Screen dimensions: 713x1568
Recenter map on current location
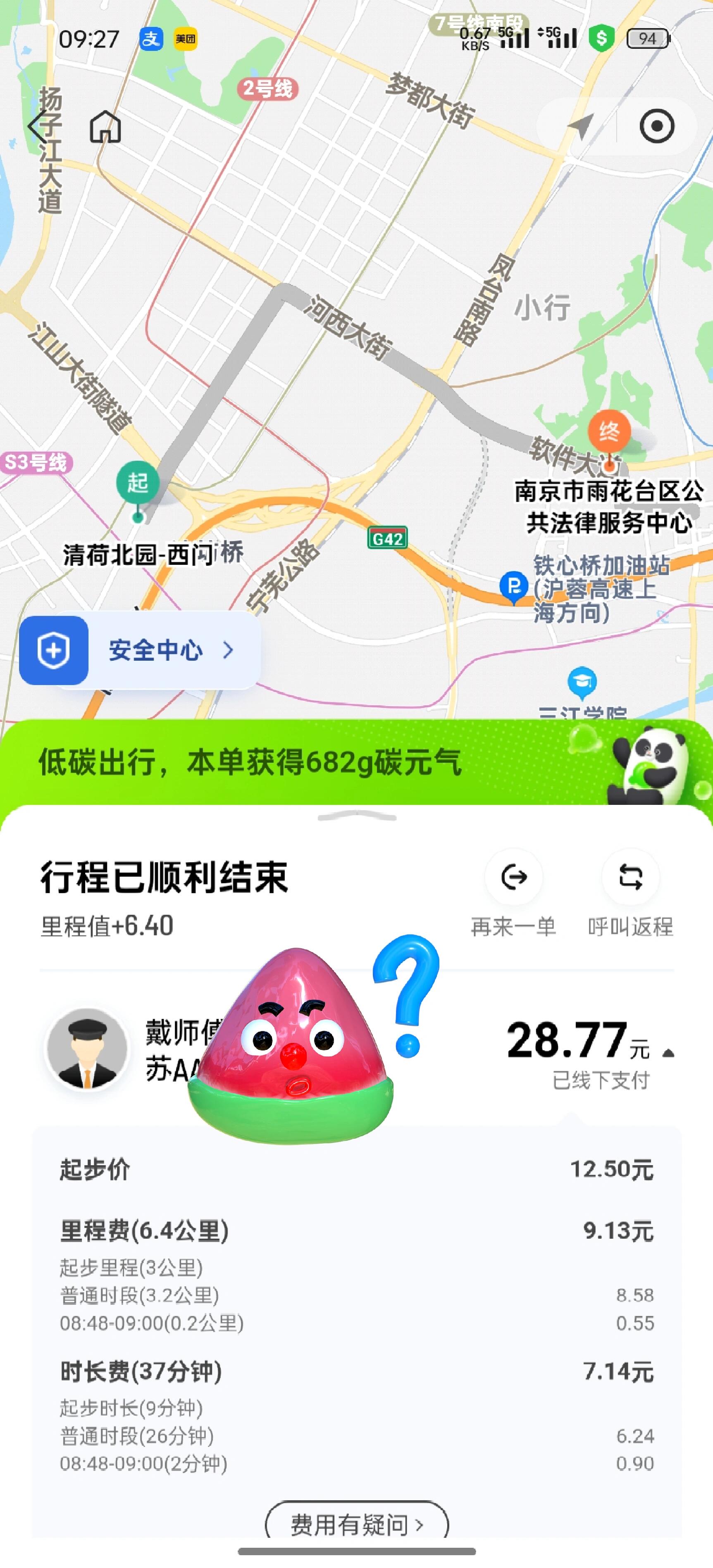click(x=656, y=126)
